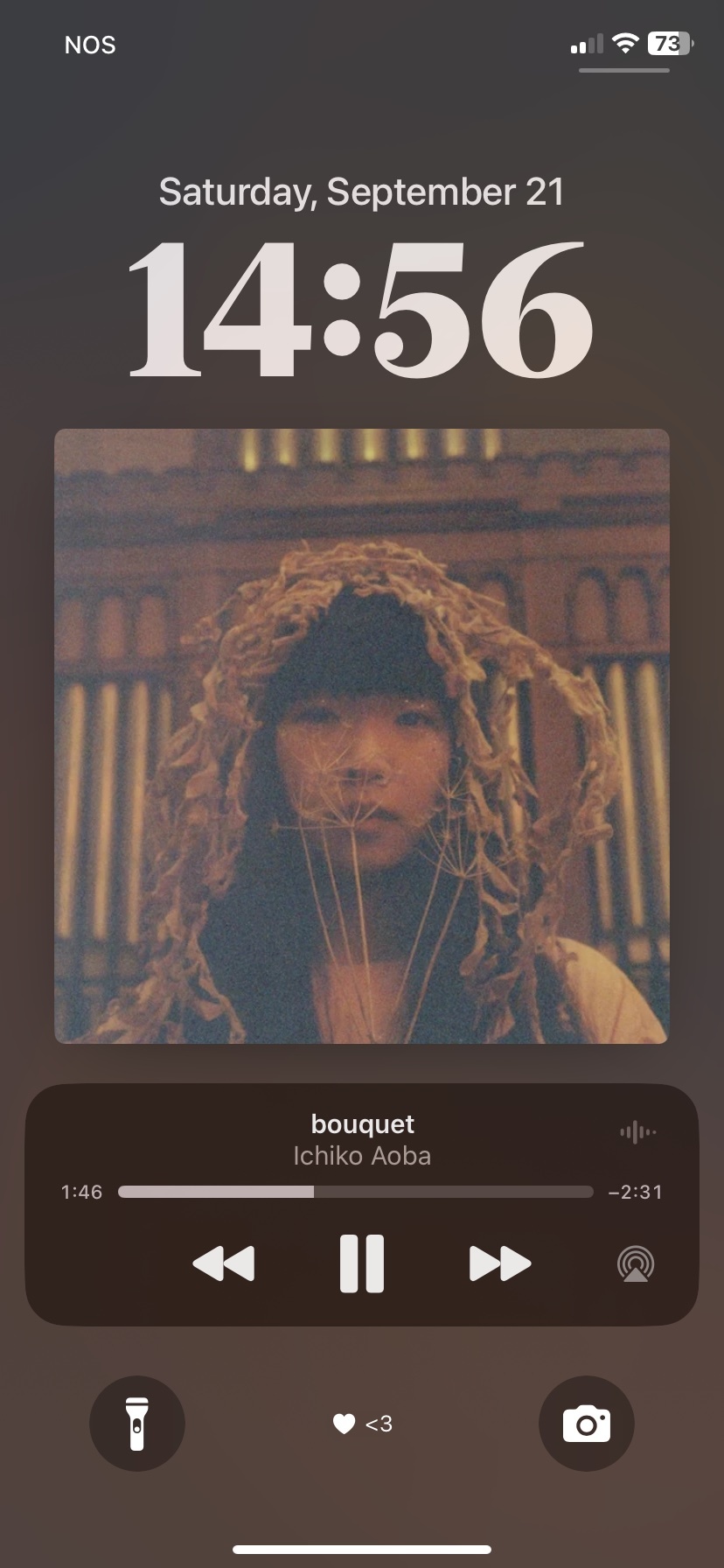Open AirPlay output options
This screenshot has height=1568, width=724.
coord(636,1264)
